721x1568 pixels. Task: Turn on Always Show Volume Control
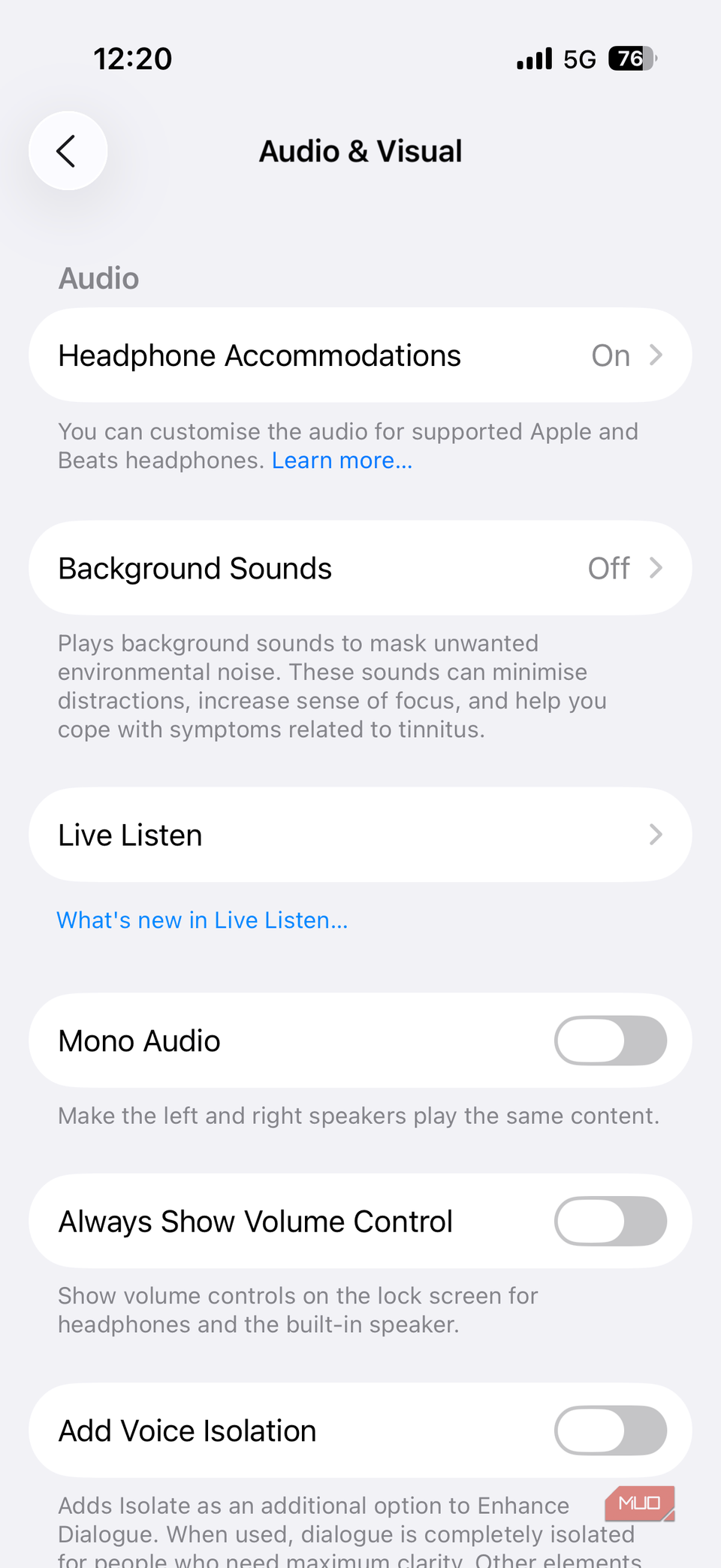coord(610,1221)
